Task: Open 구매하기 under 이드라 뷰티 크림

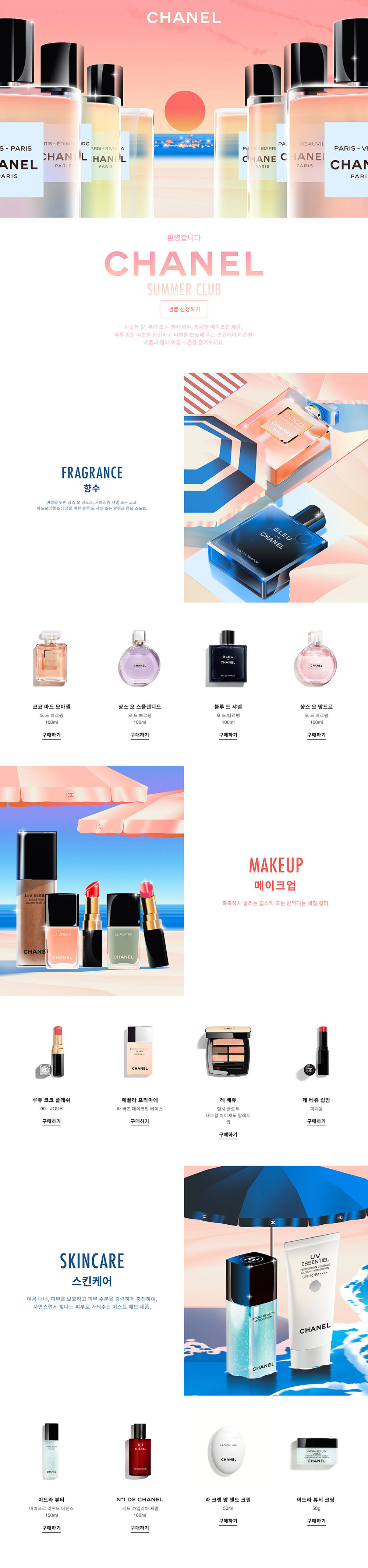Action: tap(316, 1520)
